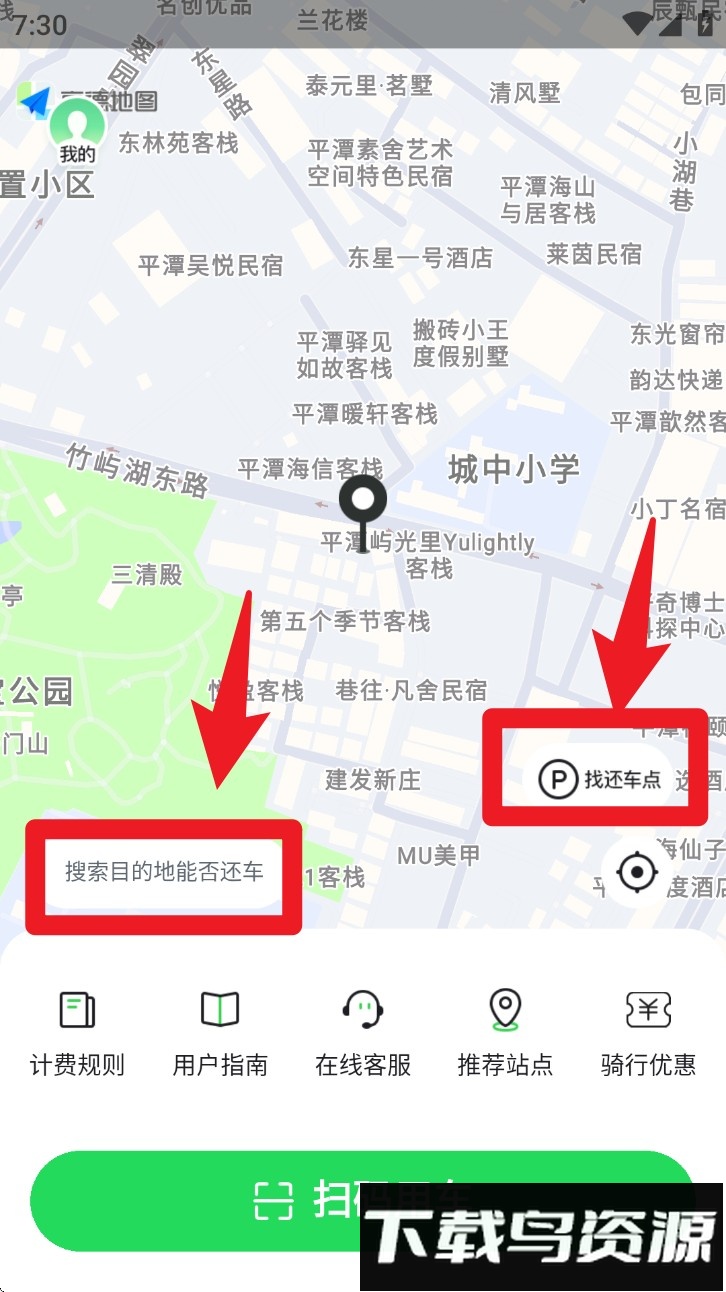Open 推荐站点 recommended stations icon
The width and height of the screenshot is (726, 1292).
click(506, 1009)
